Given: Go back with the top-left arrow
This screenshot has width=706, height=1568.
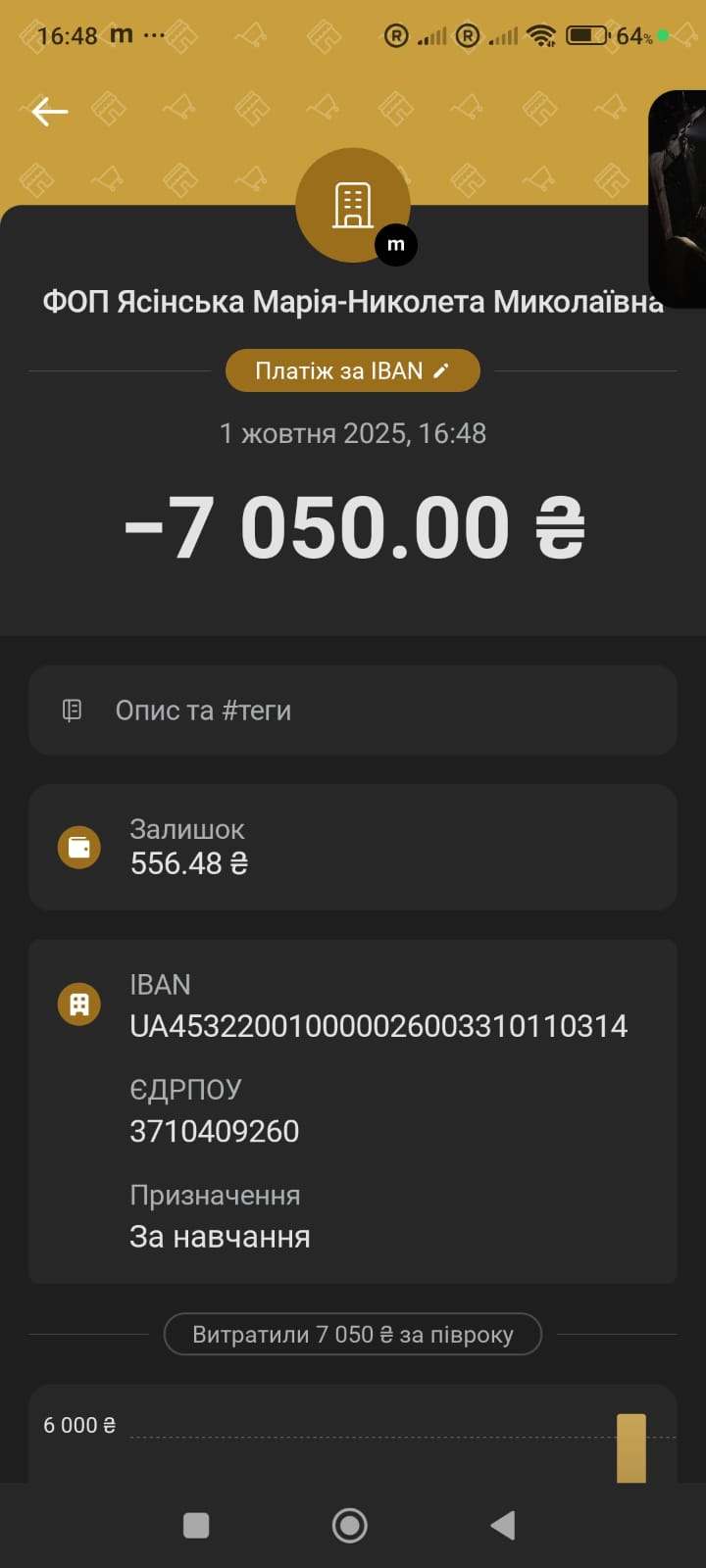Looking at the screenshot, I should click(x=50, y=112).
